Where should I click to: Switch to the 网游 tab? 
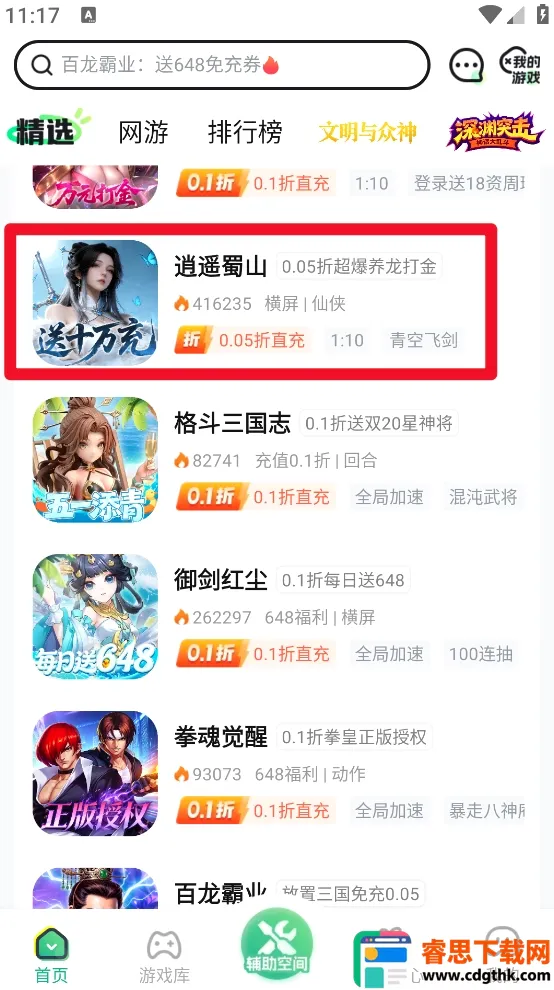click(143, 132)
